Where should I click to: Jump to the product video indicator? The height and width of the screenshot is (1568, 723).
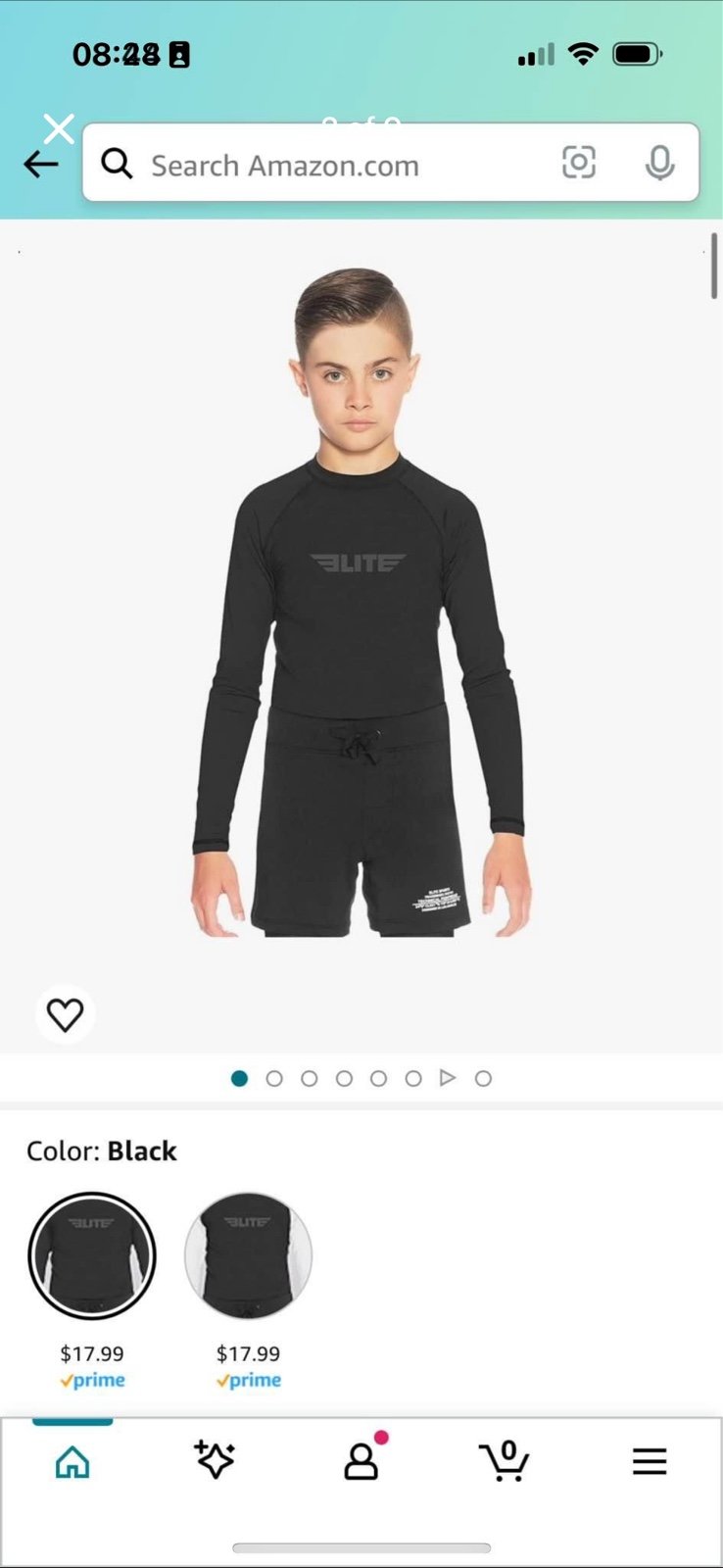[x=448, y=1078]
